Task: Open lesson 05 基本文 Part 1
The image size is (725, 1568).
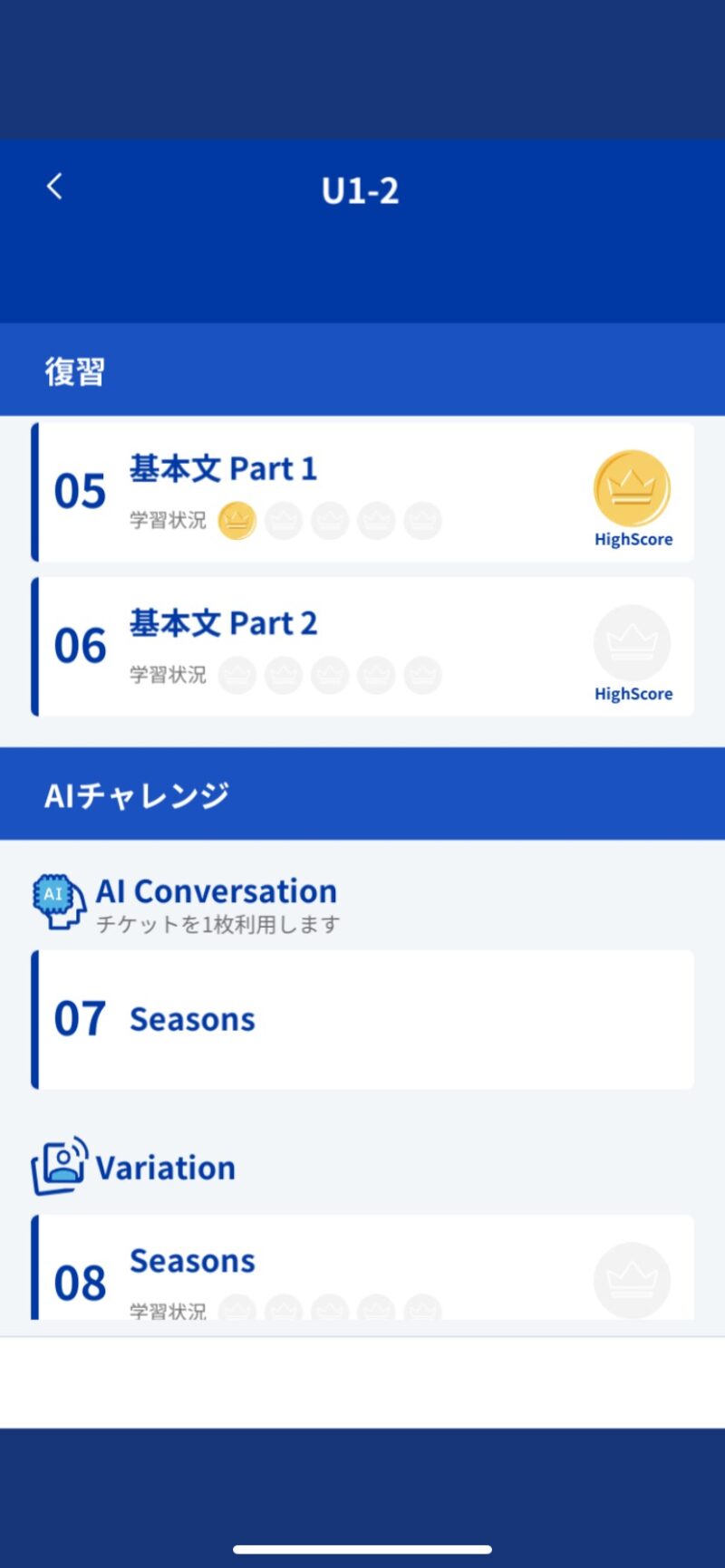Action: 362,492
